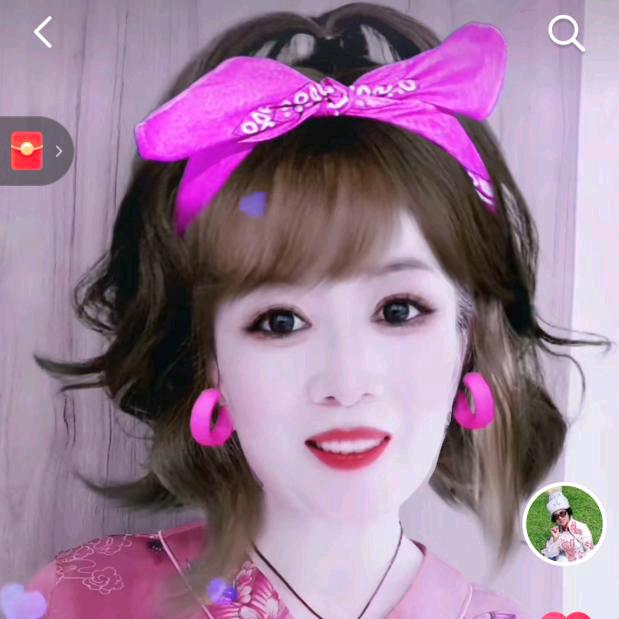
Task: Open the red envelope reward widget
Action: [28, 151]
